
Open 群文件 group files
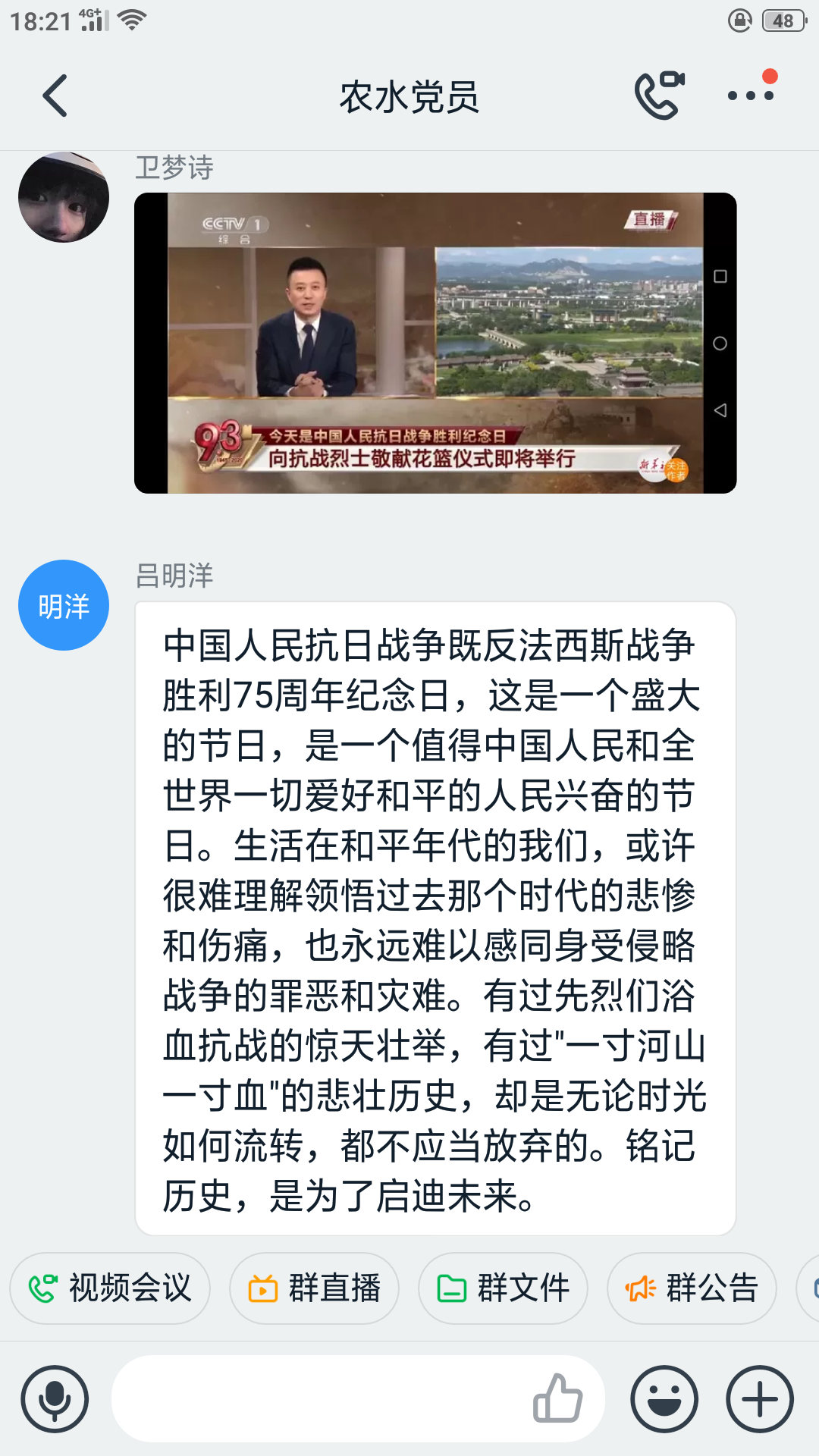(503, 1288)
